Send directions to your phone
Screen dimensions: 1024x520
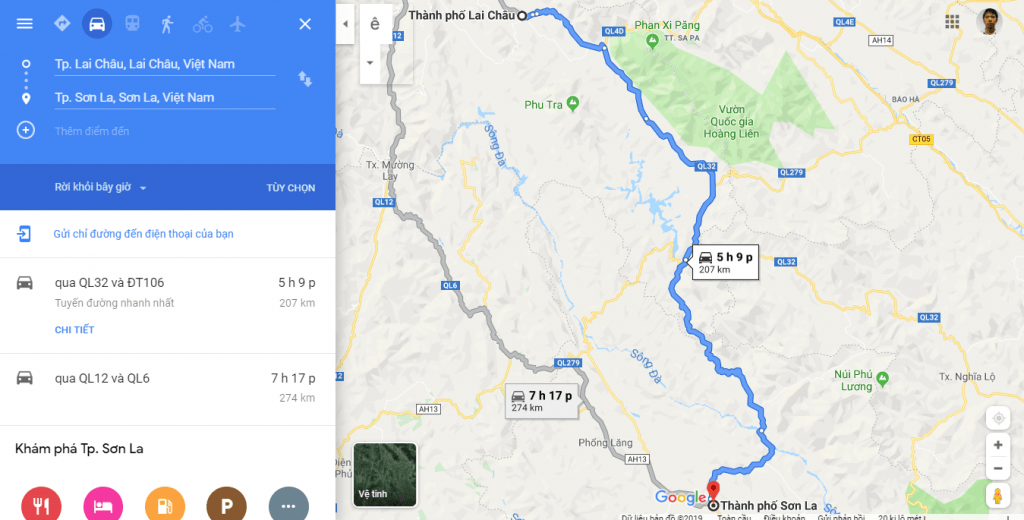(x=143, y=234)
